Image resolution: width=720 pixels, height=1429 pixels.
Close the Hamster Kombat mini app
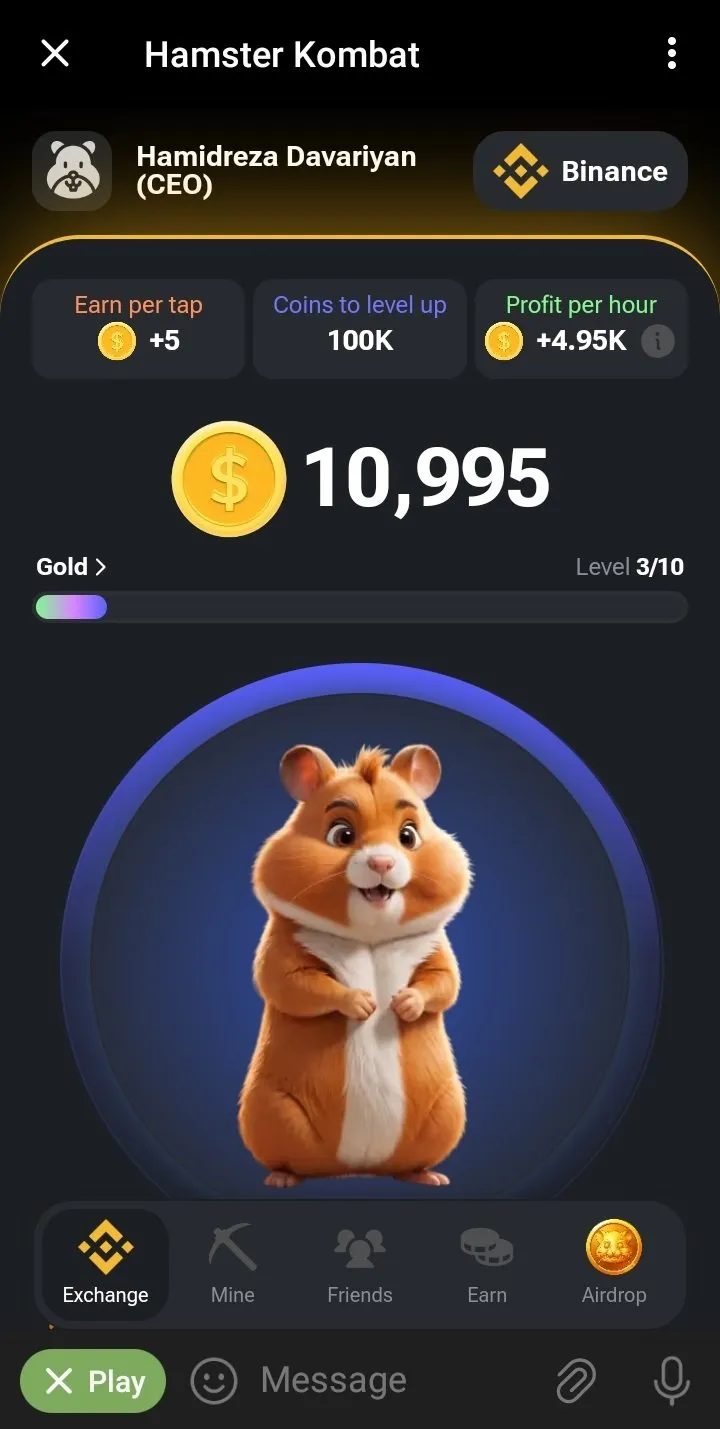pyautogui.click(x=55, y=54)
